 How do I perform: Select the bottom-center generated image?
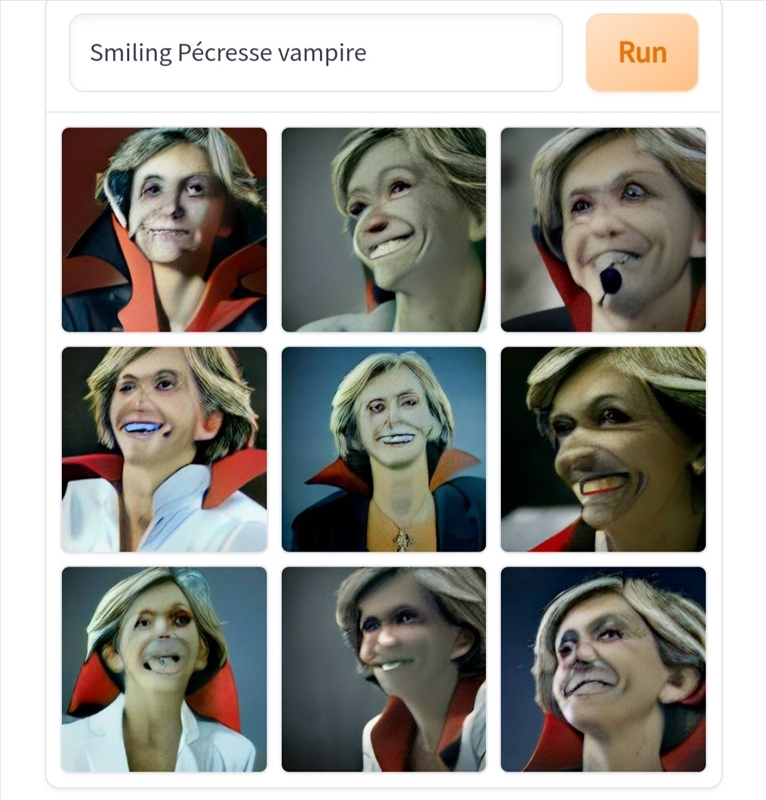(x=382, y=670)
